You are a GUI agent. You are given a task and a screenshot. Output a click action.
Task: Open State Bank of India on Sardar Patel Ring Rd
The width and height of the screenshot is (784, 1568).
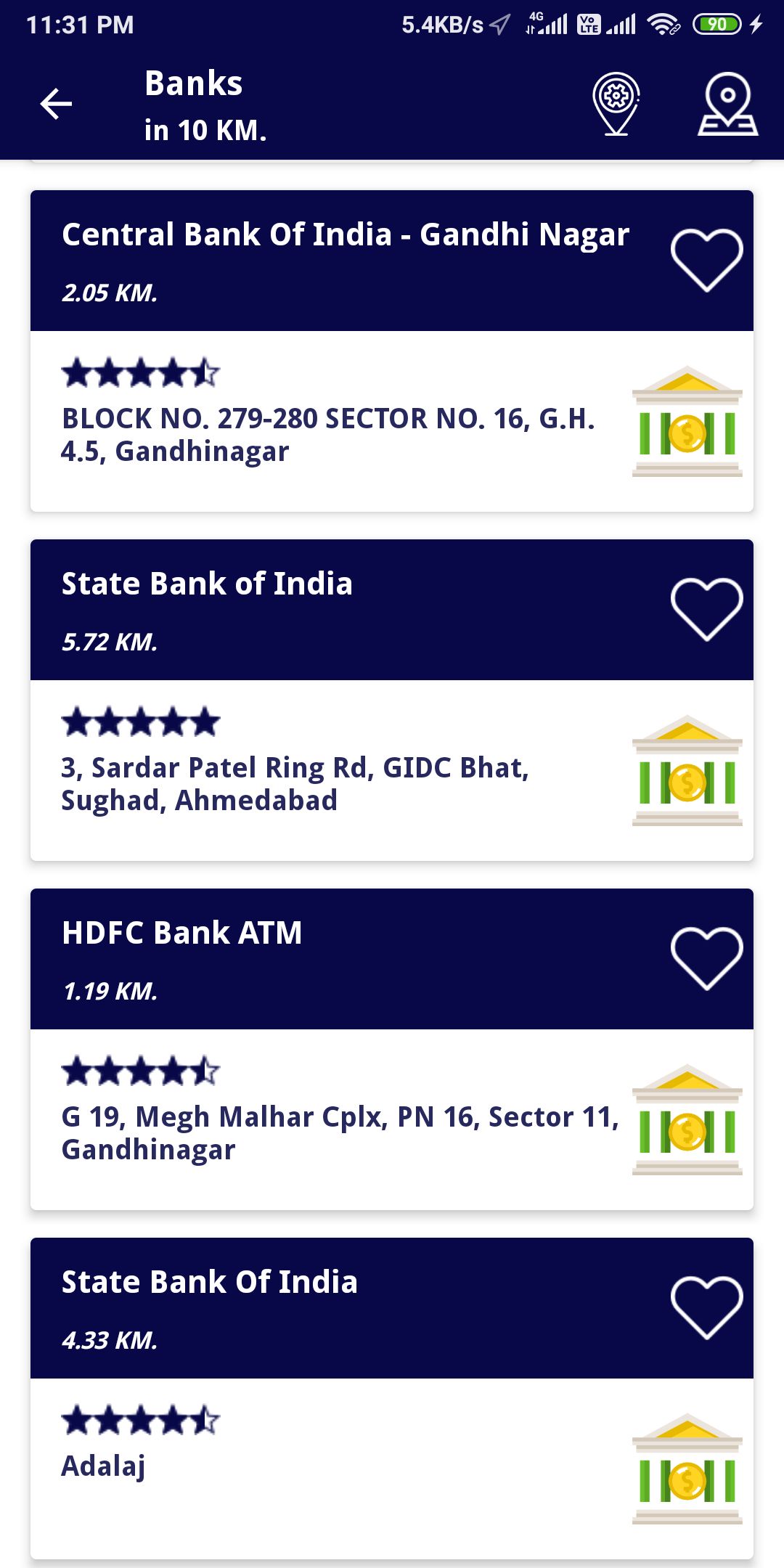click(x=392, y=701)
